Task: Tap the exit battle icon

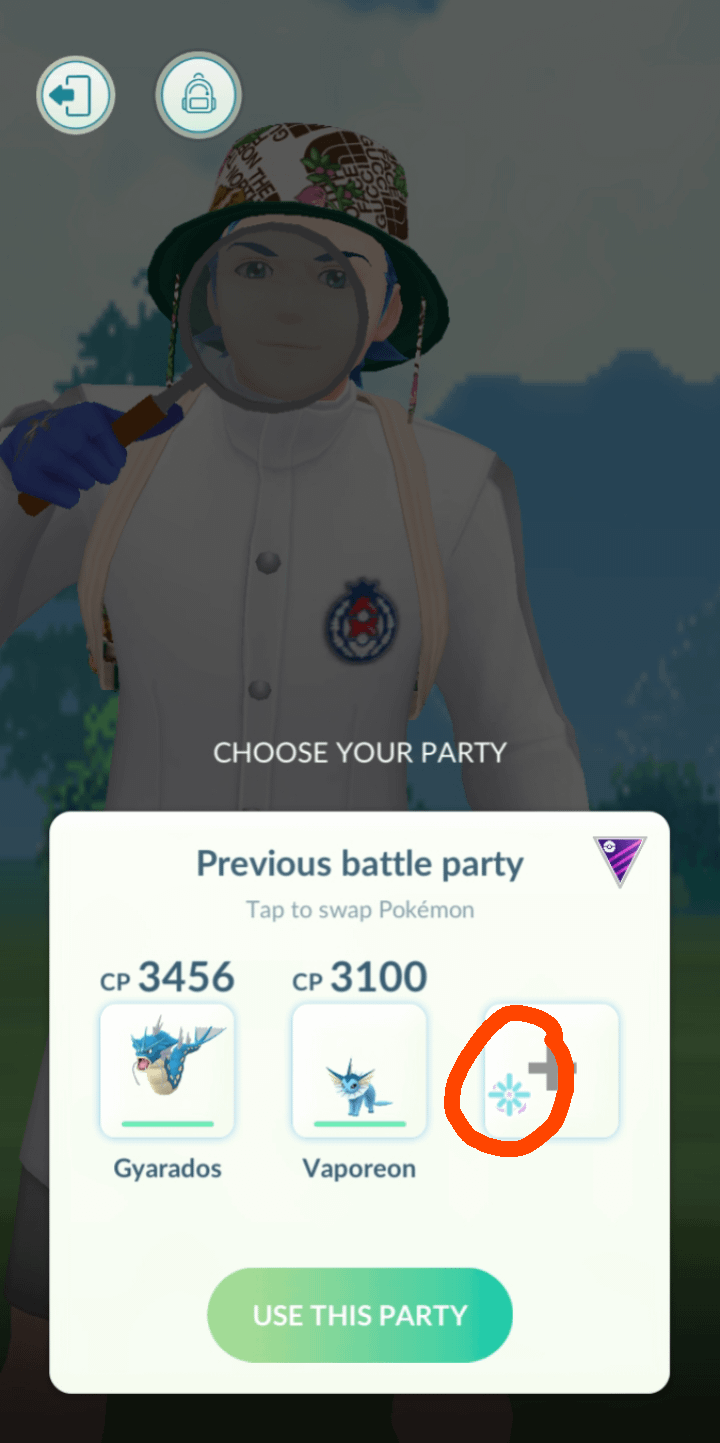Action: [76, 96]
